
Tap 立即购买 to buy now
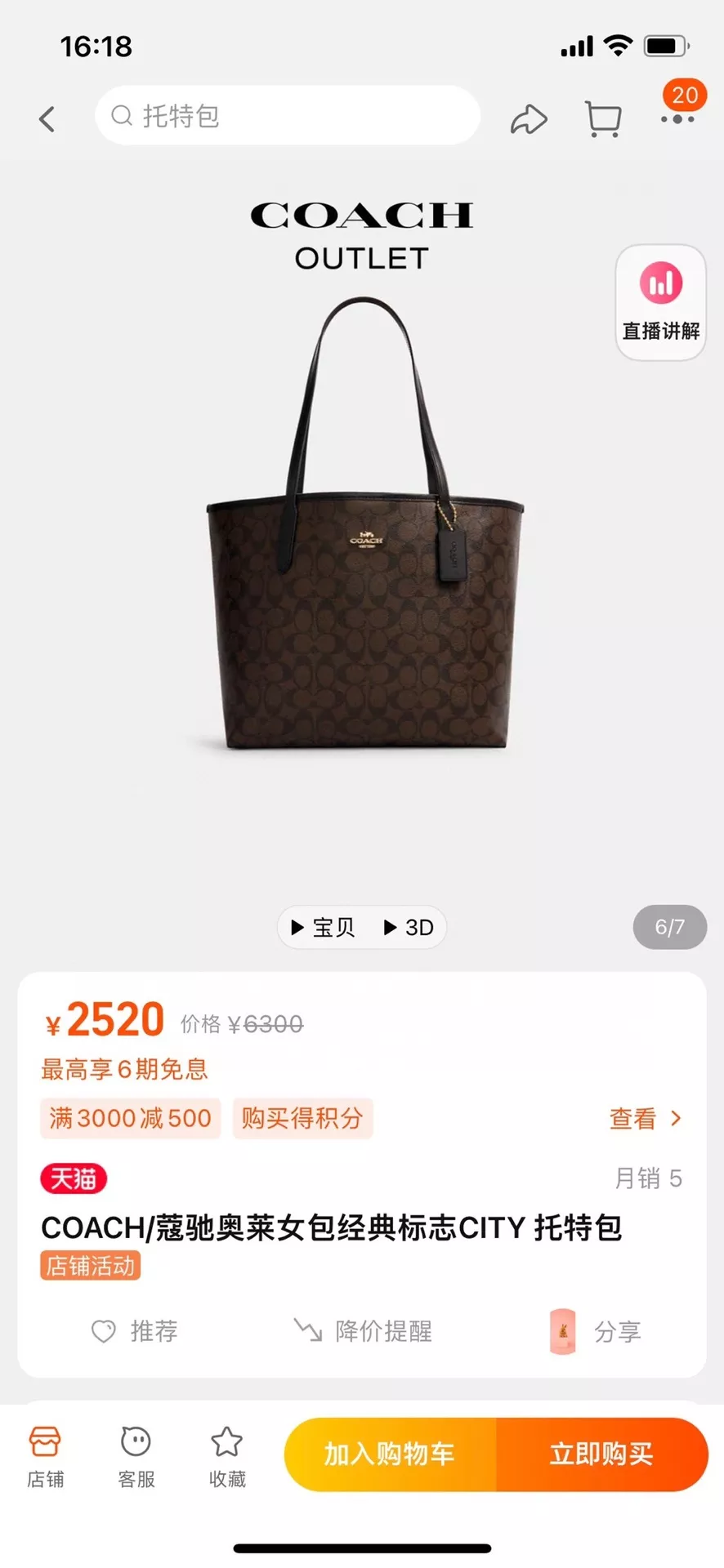(x=602, y=1454)
